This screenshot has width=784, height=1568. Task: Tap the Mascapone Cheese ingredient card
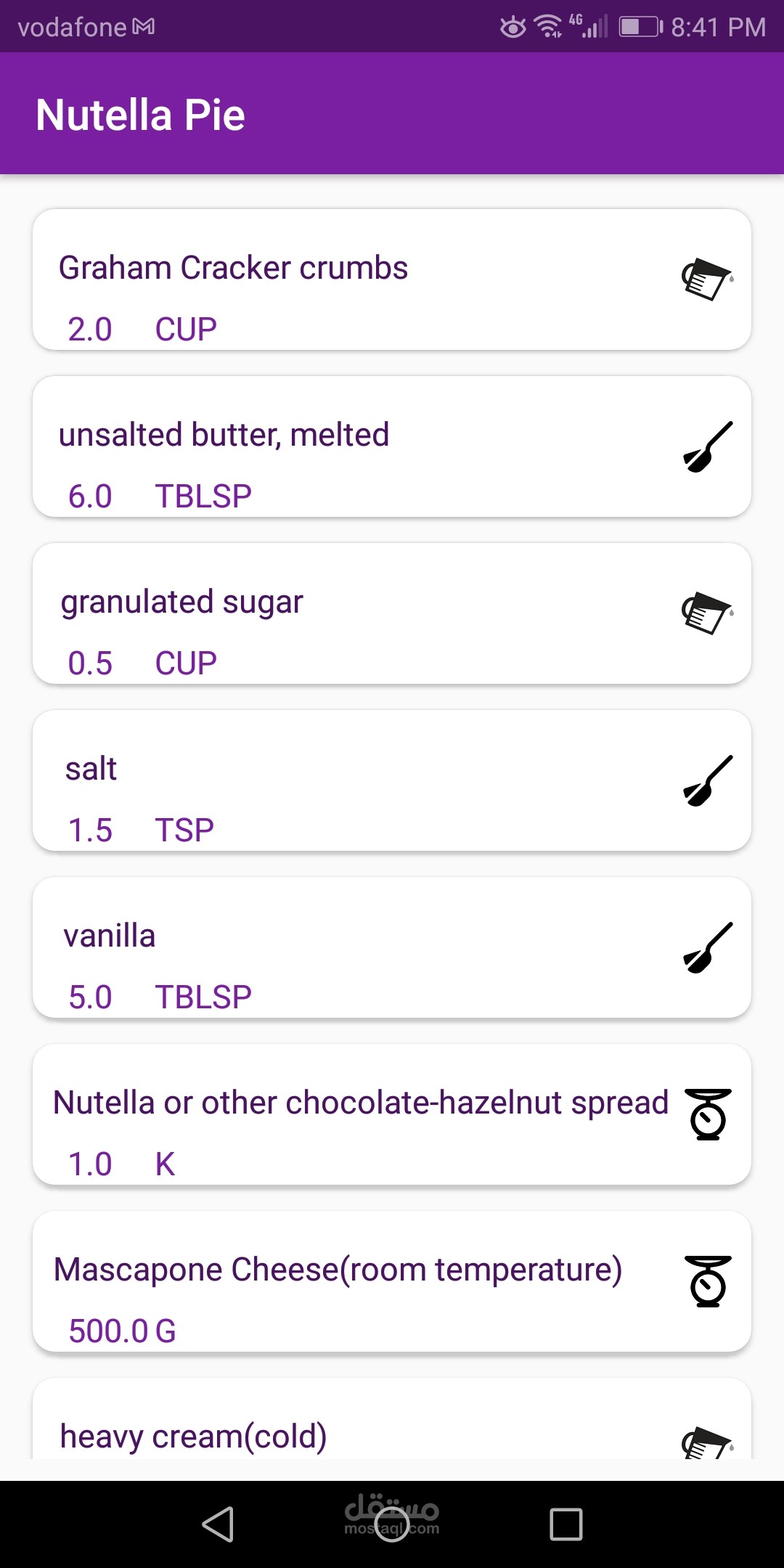392,1282
